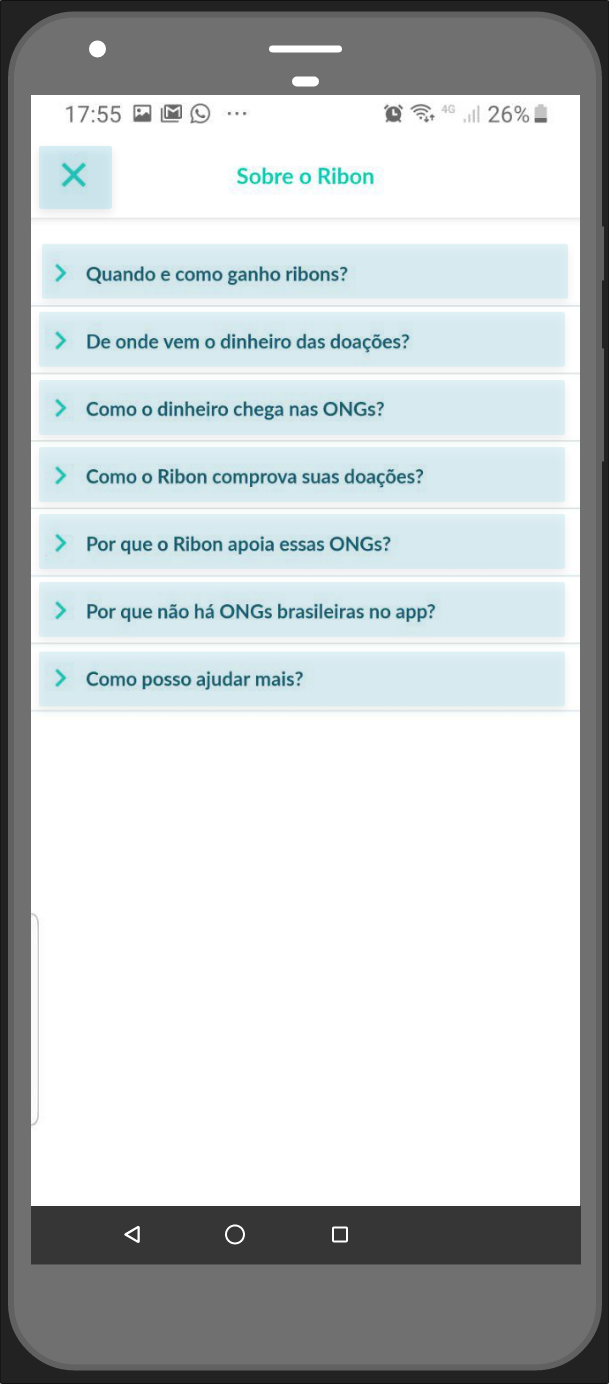Expand 'Por que não há ONGs brasileiras no app?'

pyautogui.click(x=302, y=610)
